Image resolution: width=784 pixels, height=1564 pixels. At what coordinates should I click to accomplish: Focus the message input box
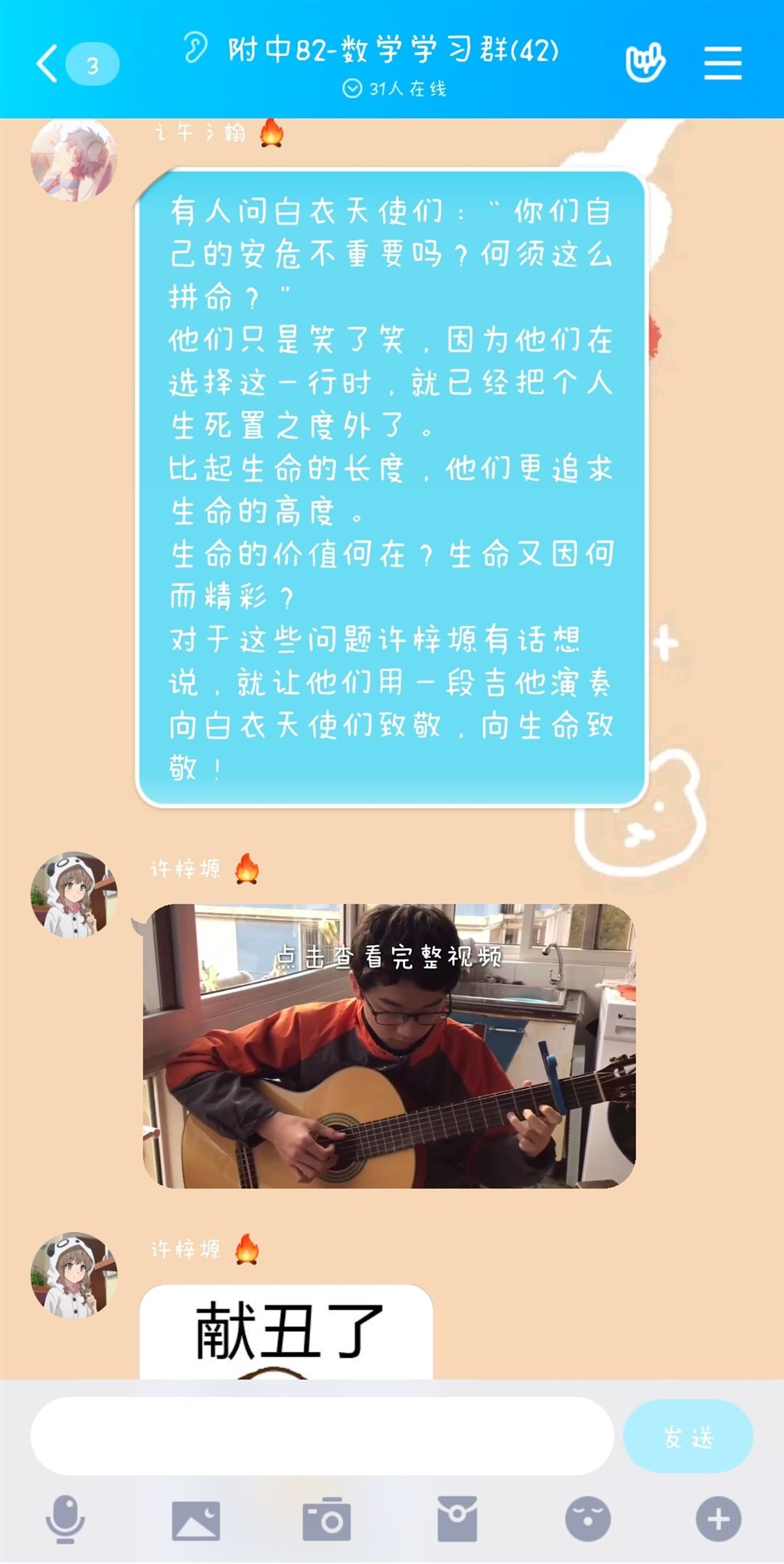[x=322, y=1437]
